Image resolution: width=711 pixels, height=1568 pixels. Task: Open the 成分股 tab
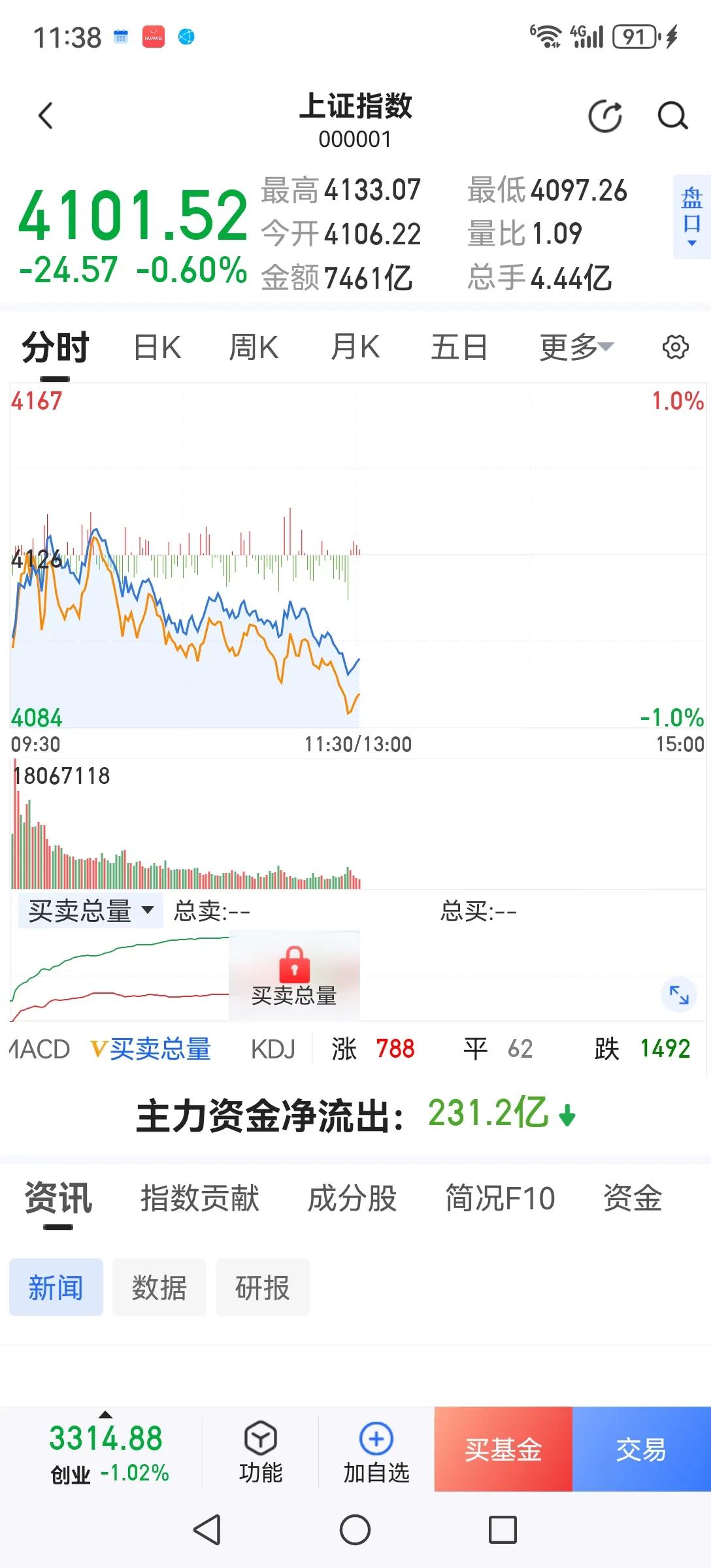(x=352, y=1198)
